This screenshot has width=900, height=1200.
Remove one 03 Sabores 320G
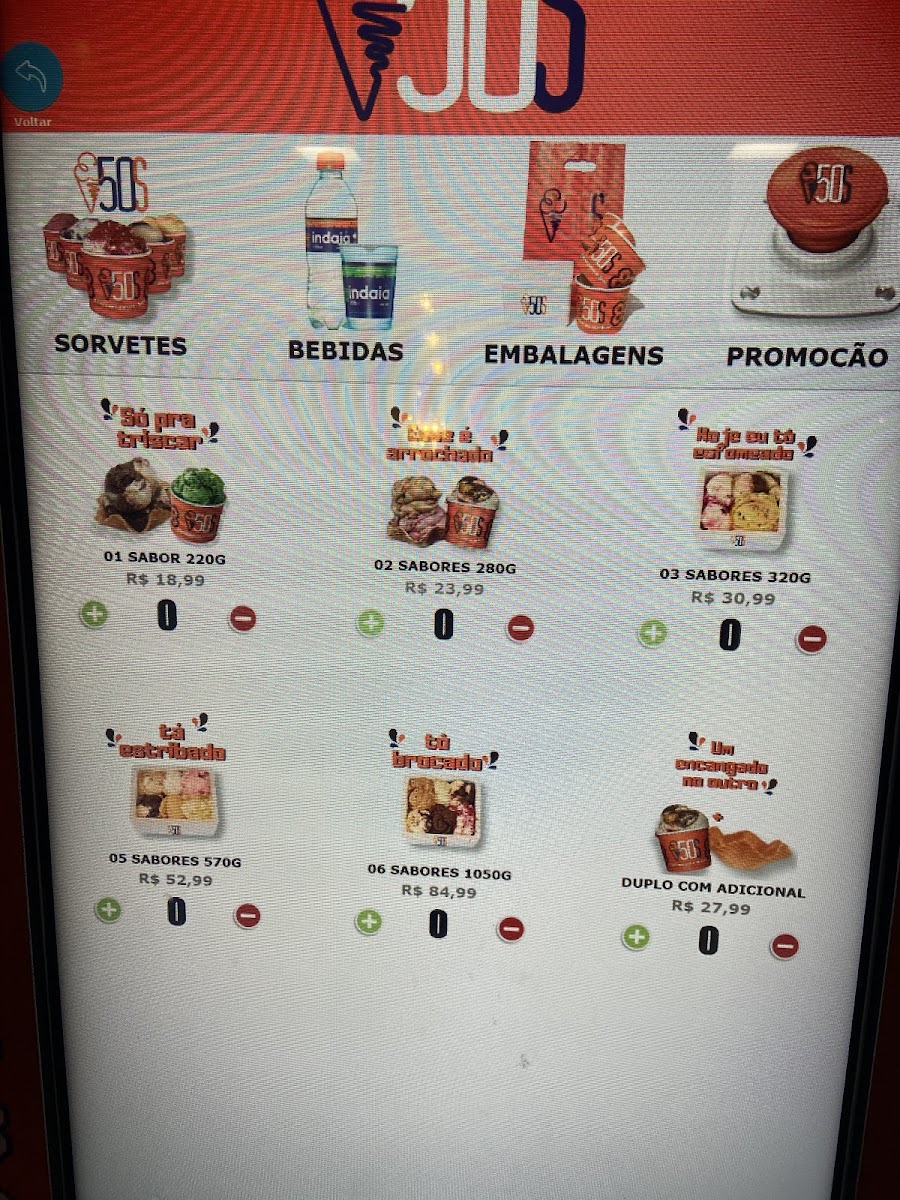pos(811,638)
